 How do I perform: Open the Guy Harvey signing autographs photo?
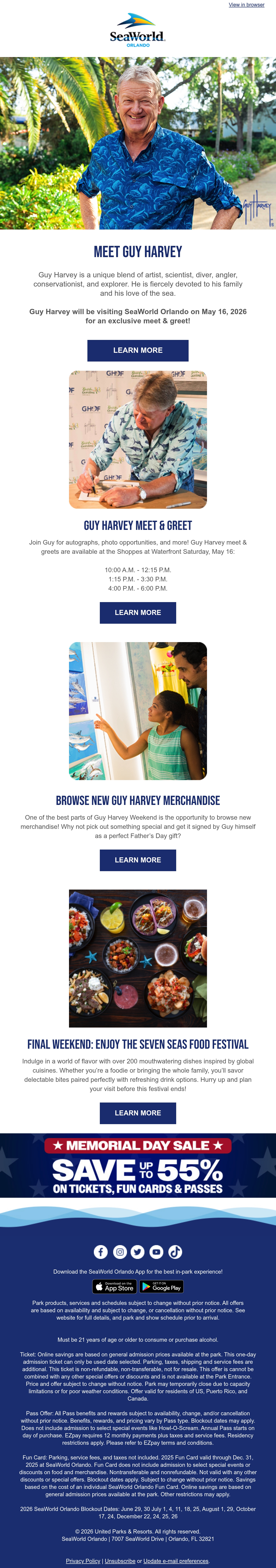coord(138,439)
